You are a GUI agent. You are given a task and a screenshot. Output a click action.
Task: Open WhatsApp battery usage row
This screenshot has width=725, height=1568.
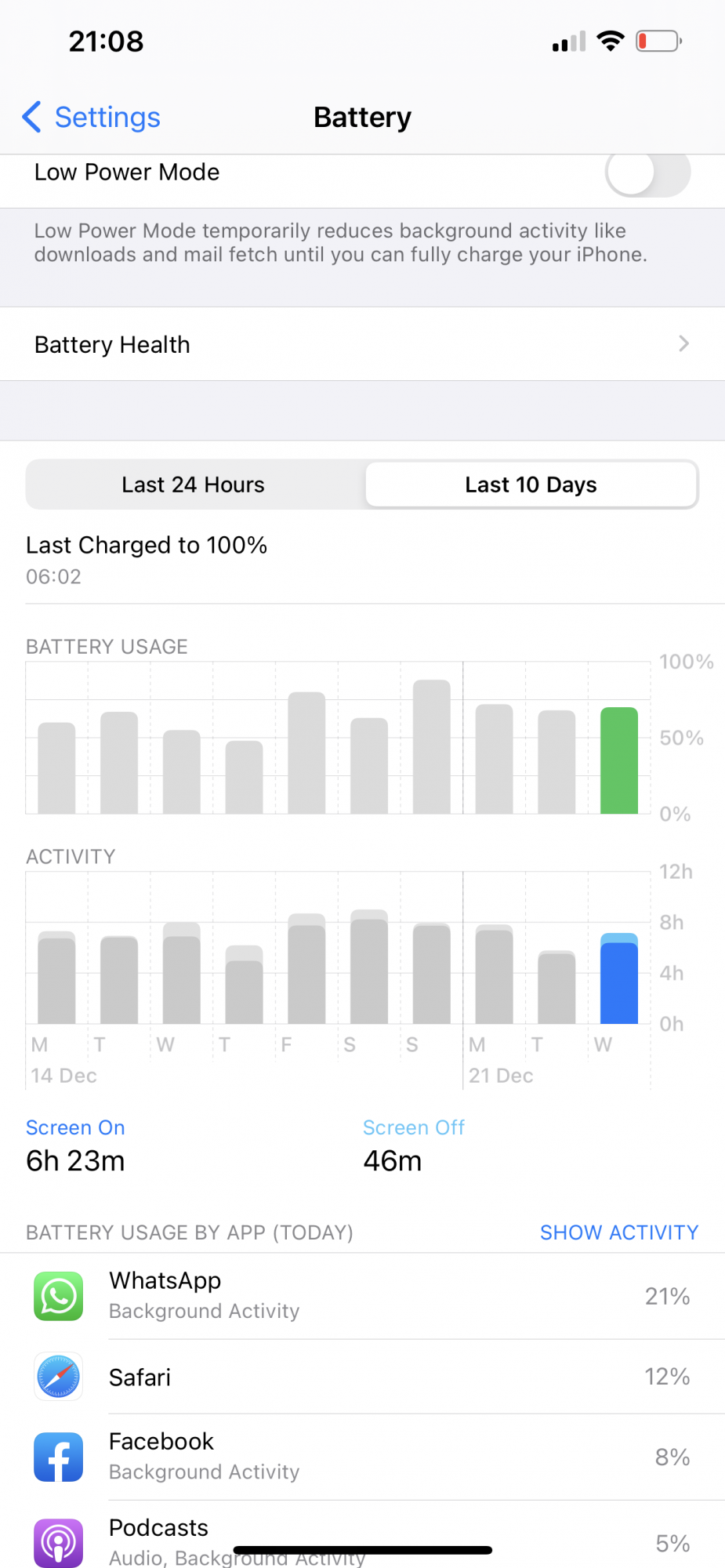coord(362,1296)
